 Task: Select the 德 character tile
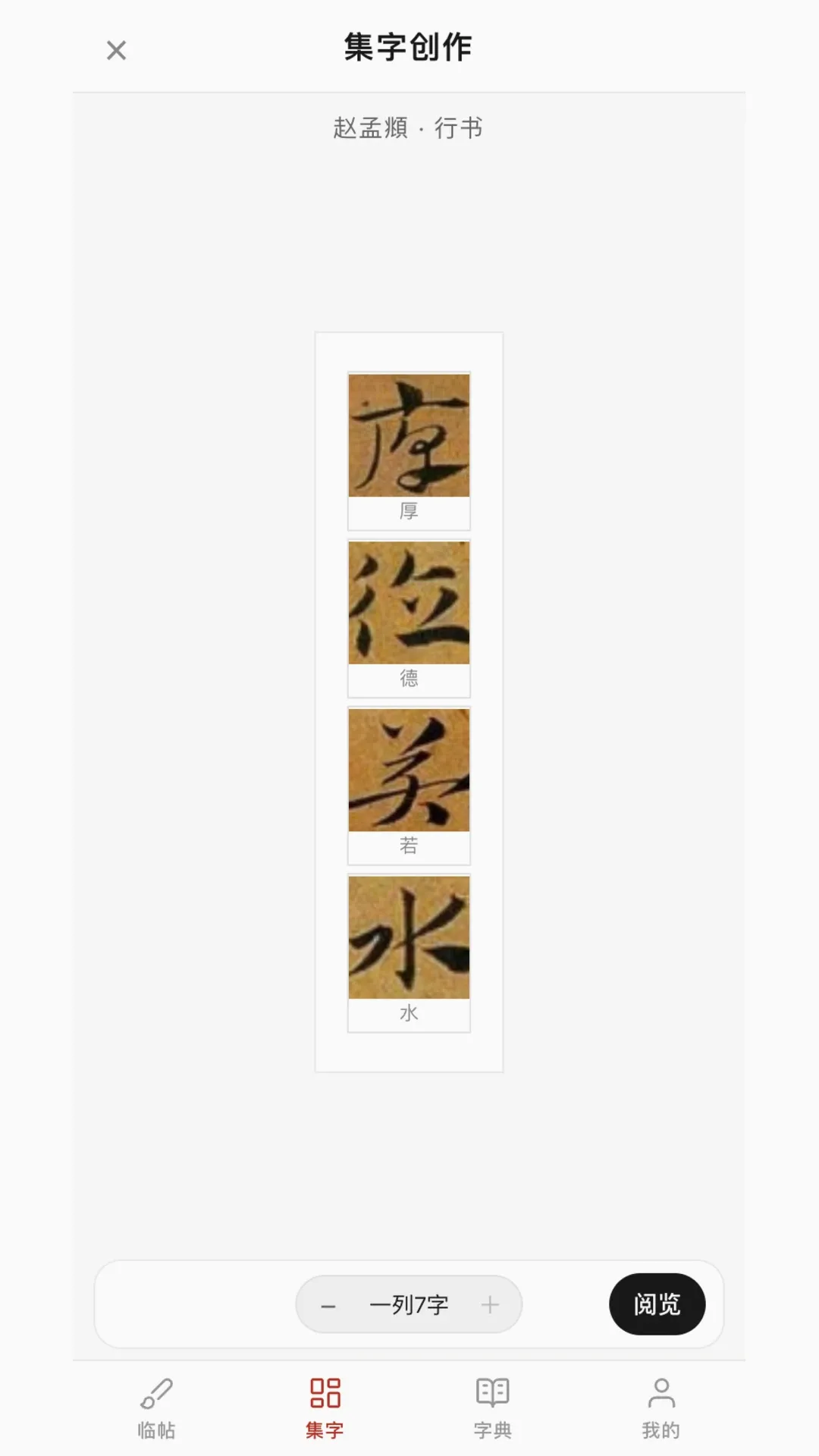(x=409, y=619)
